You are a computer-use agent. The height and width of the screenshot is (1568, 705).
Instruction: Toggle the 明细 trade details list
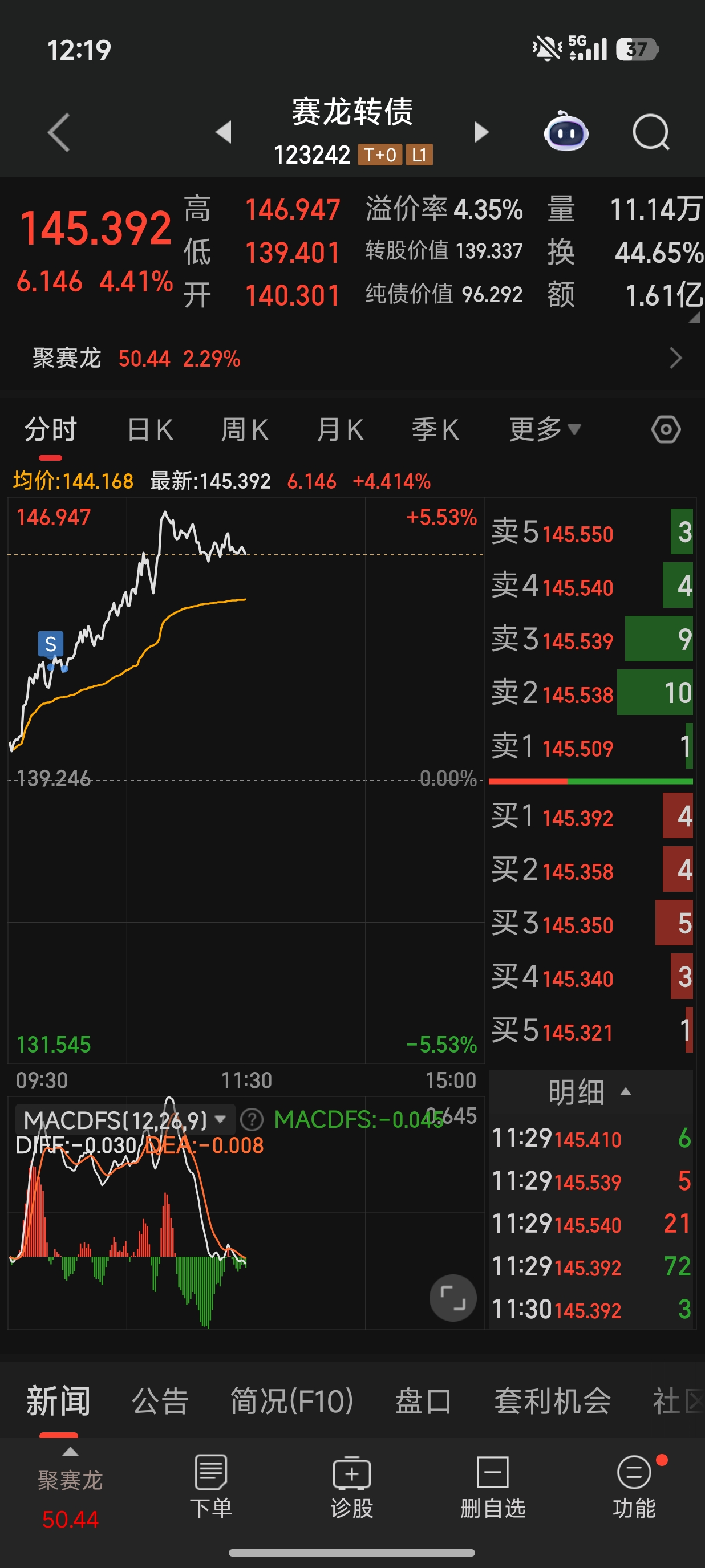coord(589,1092)
